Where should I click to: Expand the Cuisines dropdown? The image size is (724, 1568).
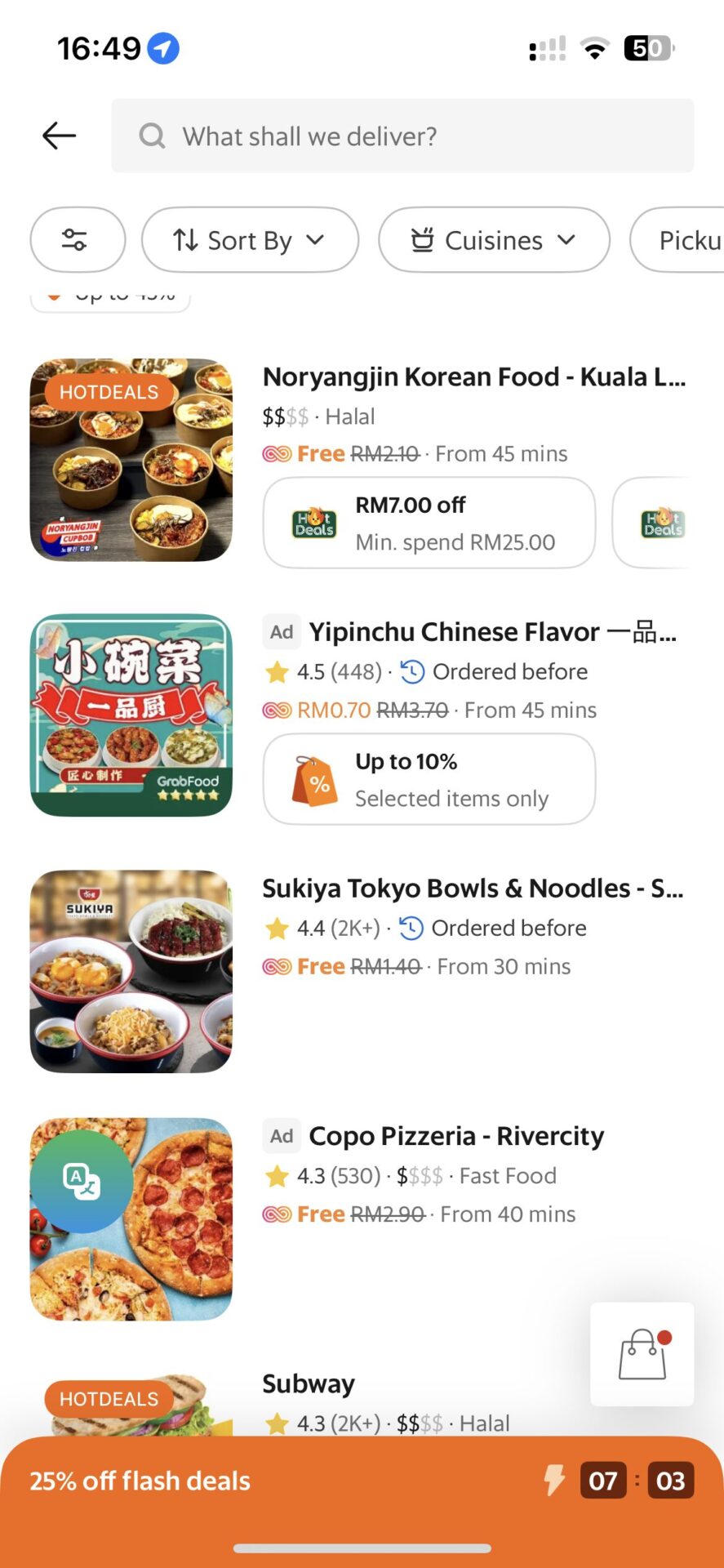494,239
